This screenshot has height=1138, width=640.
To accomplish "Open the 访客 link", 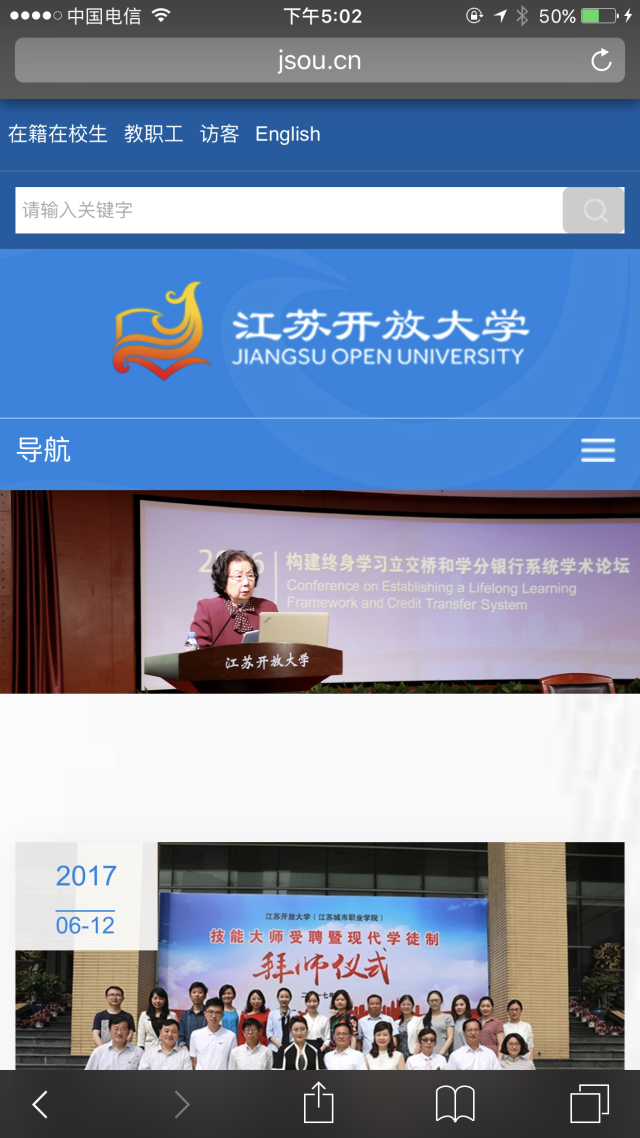I will [219, 134].
